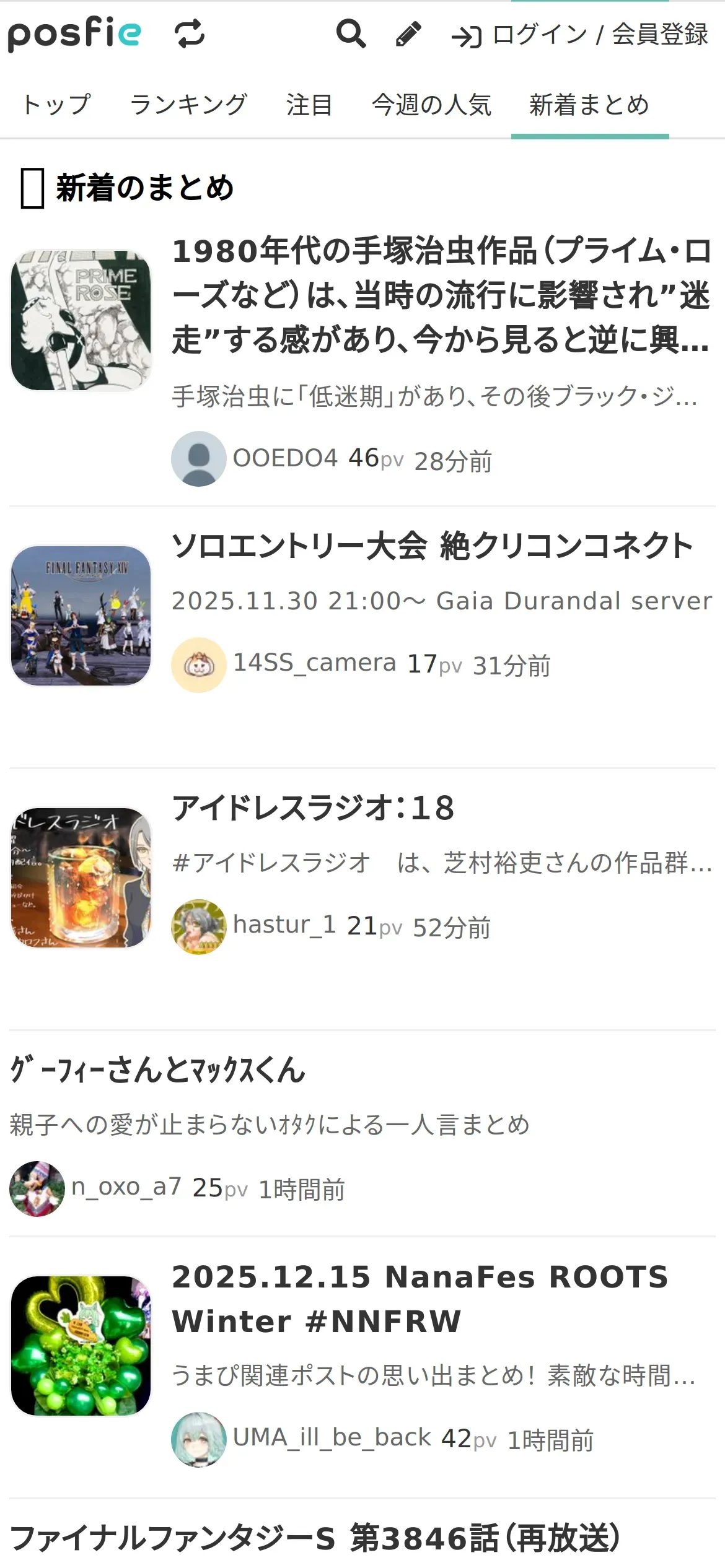Tap the PRIME ROSE thumbnail image
The width and height of the screenshot is (725, 1568).
[81, 320]
